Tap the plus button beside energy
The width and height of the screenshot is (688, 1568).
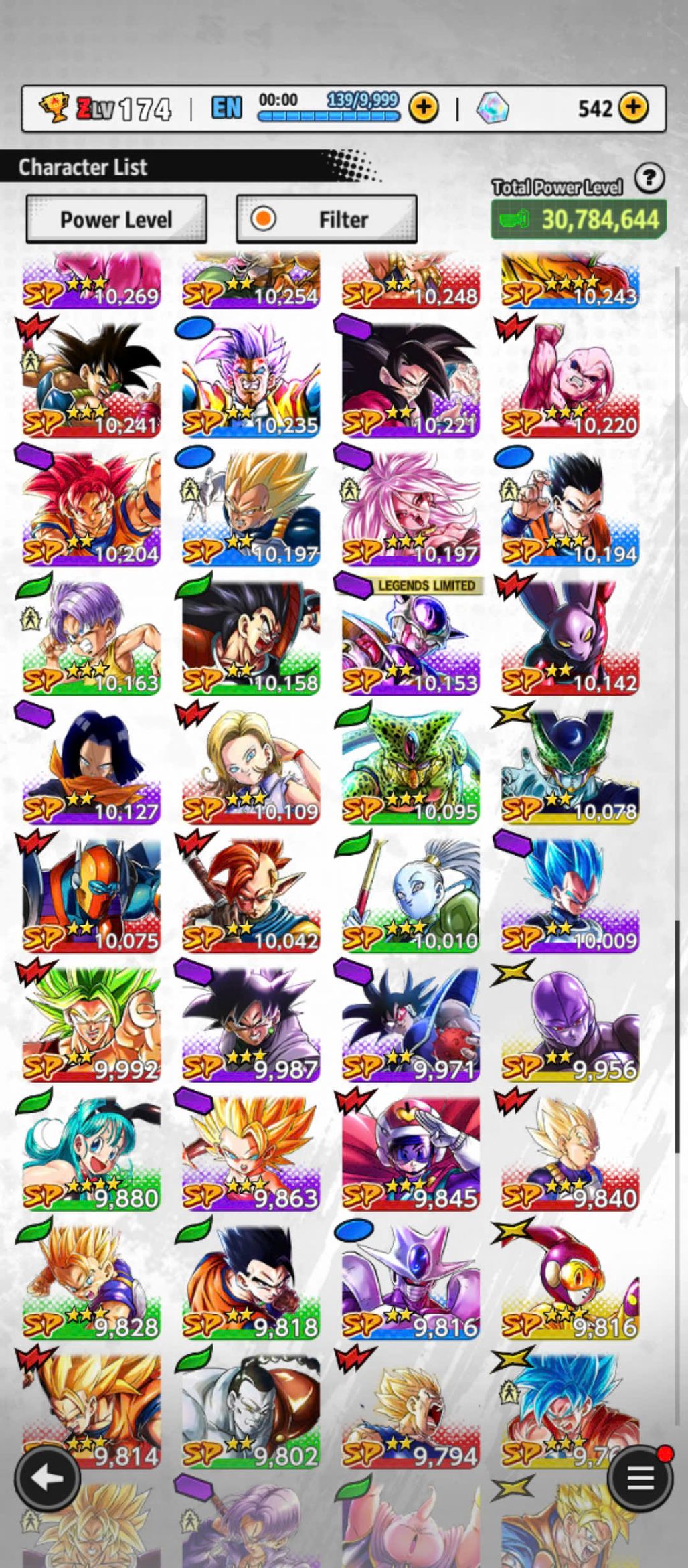pos(424,108)
